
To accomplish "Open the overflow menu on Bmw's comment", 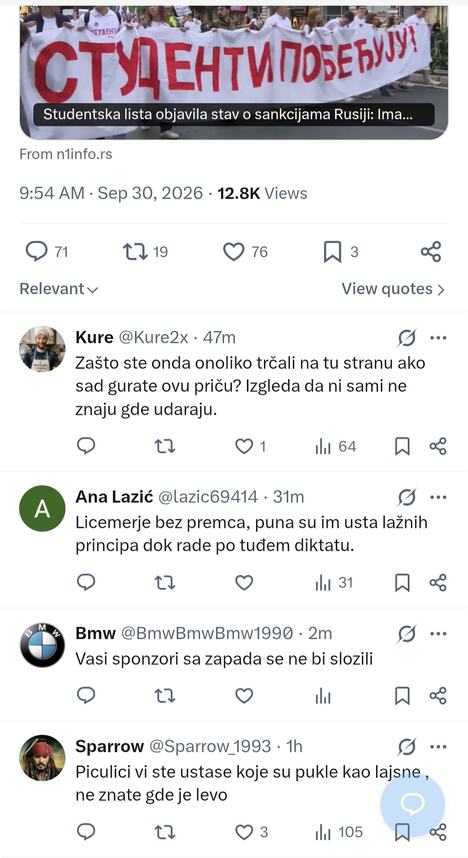I will click(x=438, y=634).
